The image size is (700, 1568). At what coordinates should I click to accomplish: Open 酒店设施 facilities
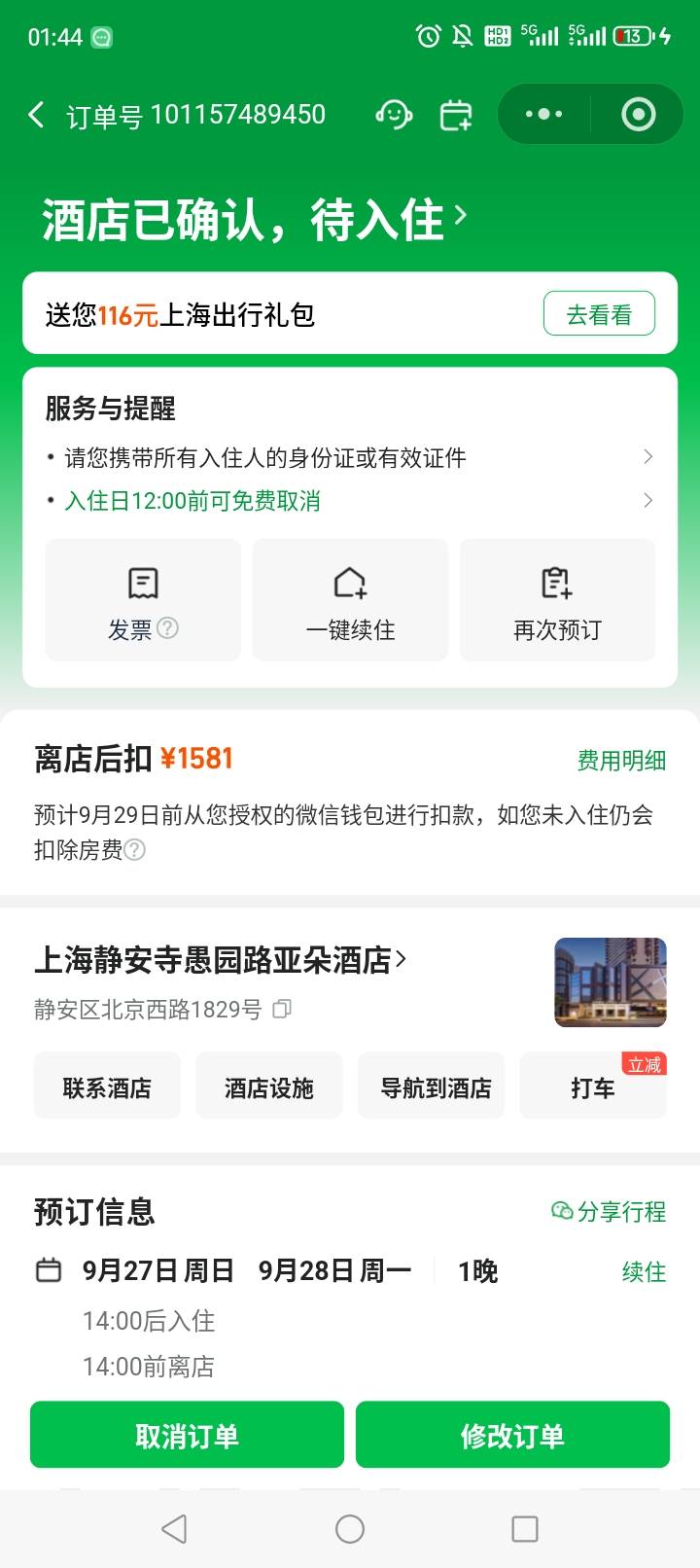[x=269, y=1087]
